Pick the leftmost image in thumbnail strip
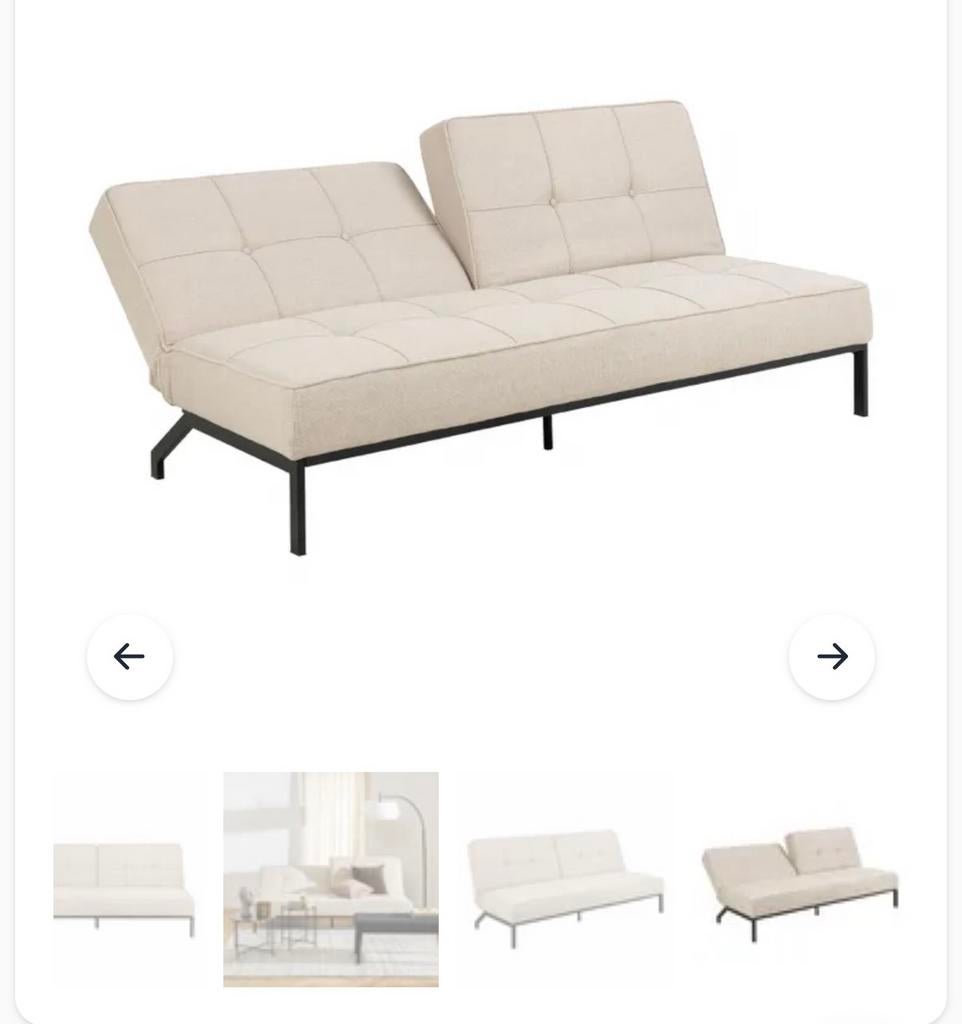Screen dimensions: 962x1024 click(x=128, y=878)
